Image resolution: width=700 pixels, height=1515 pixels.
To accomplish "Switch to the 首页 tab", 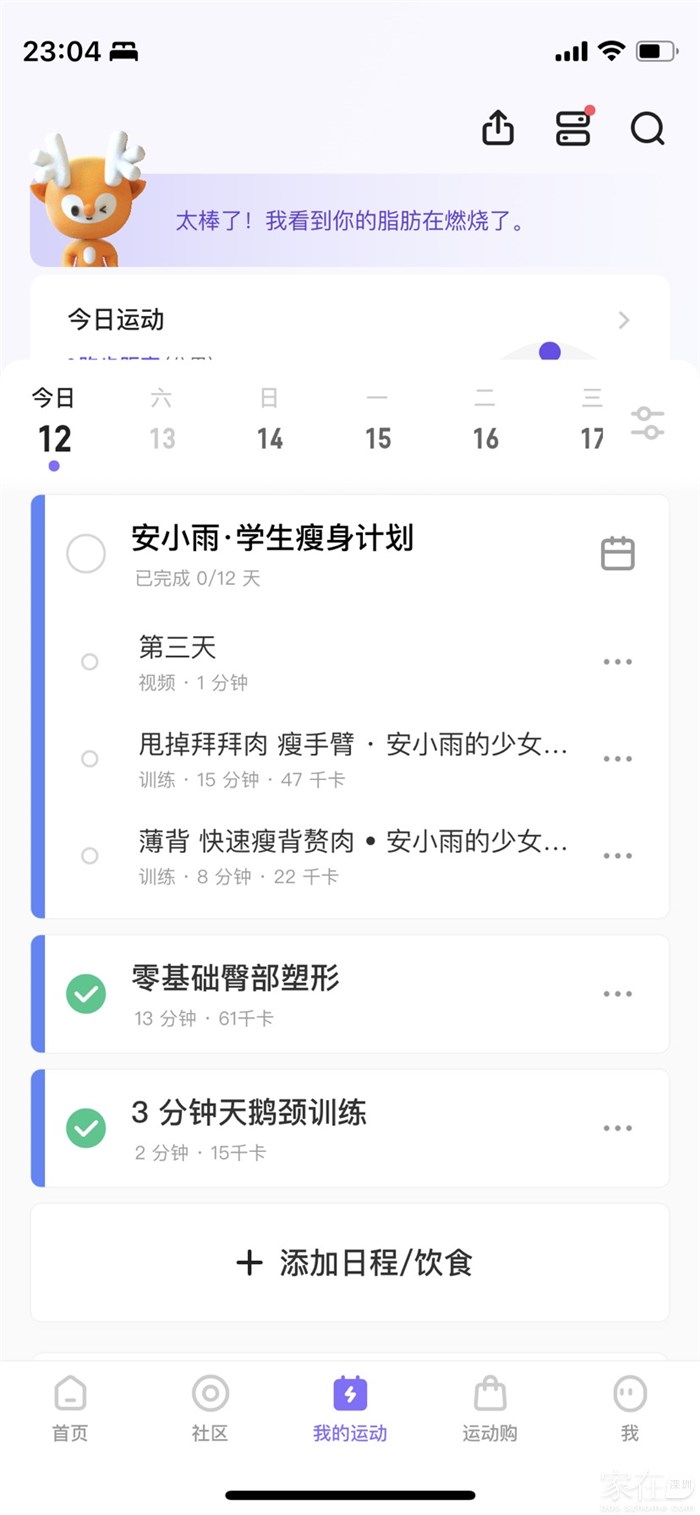I will [70, 1407].
